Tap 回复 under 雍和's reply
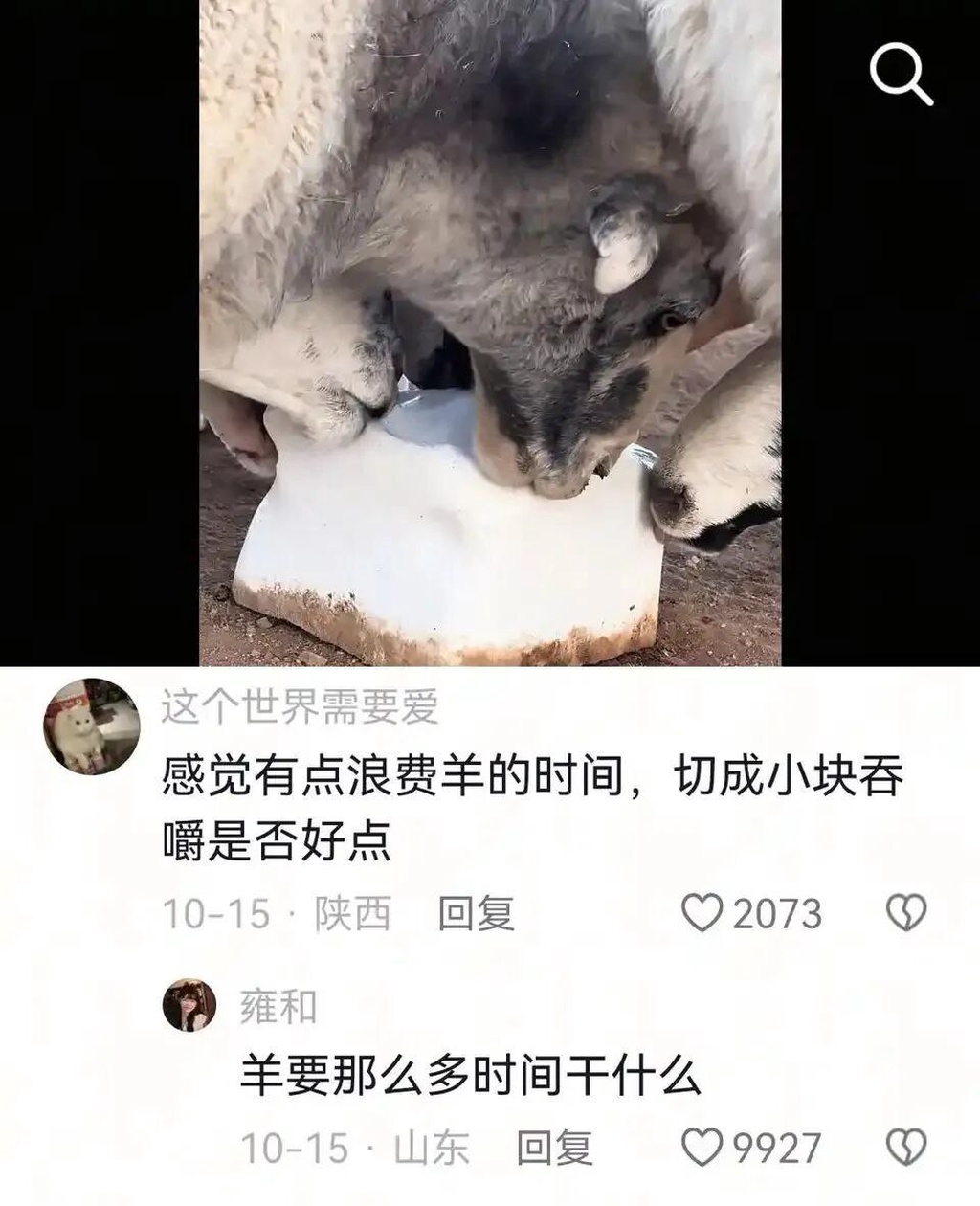The width and height of the screenshot is (980, 1206). [x=555, y=1147]
